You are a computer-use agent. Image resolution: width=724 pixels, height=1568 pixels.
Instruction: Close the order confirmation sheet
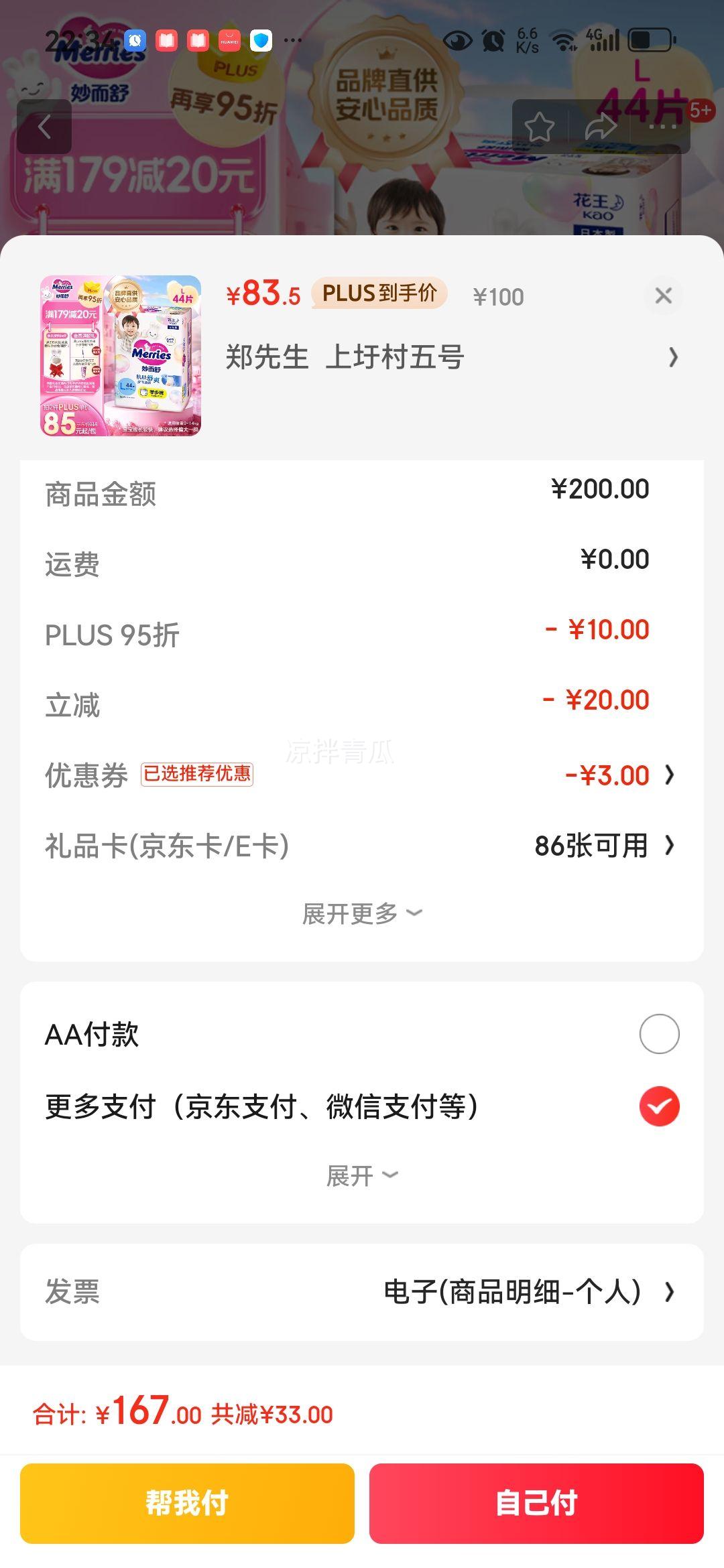tap(663, 296)
